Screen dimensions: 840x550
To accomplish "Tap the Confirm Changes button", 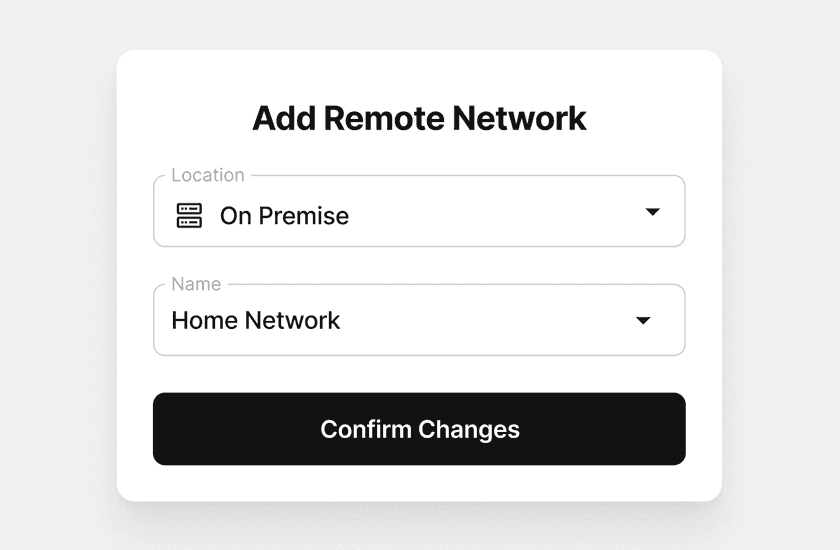I will (x=419, y=429).
